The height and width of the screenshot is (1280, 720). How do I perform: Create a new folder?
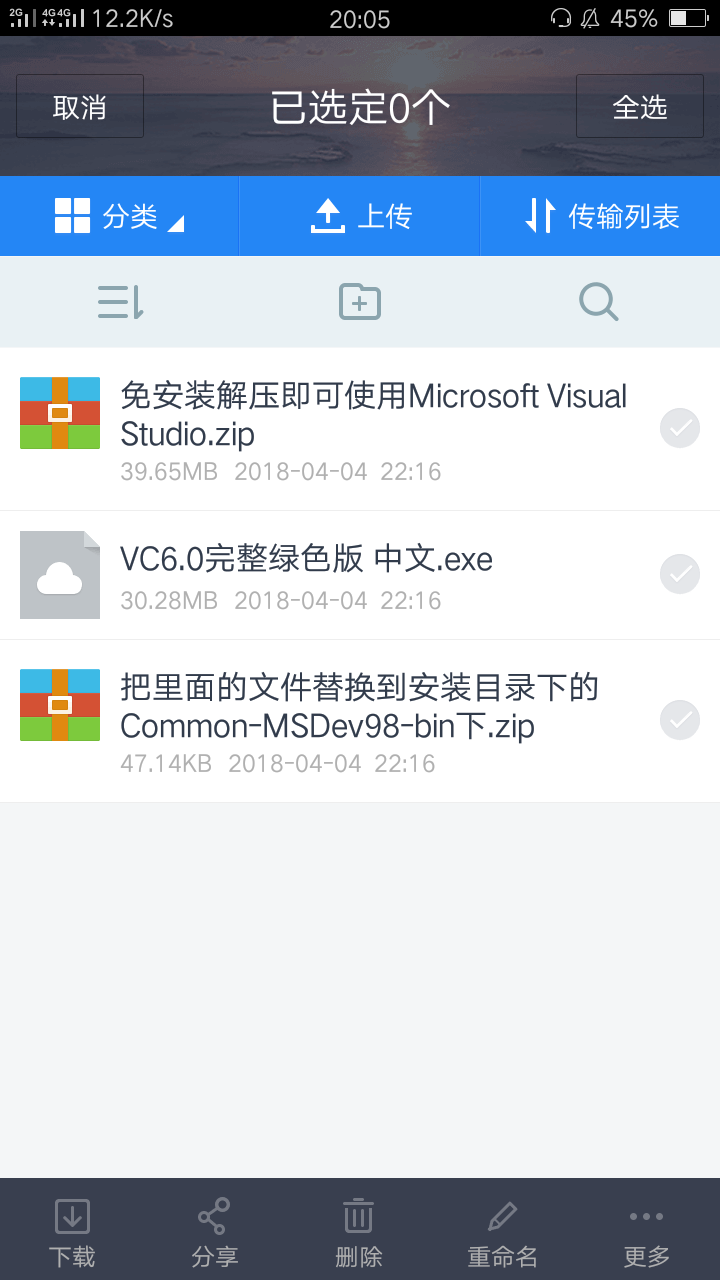click(360, 301)
